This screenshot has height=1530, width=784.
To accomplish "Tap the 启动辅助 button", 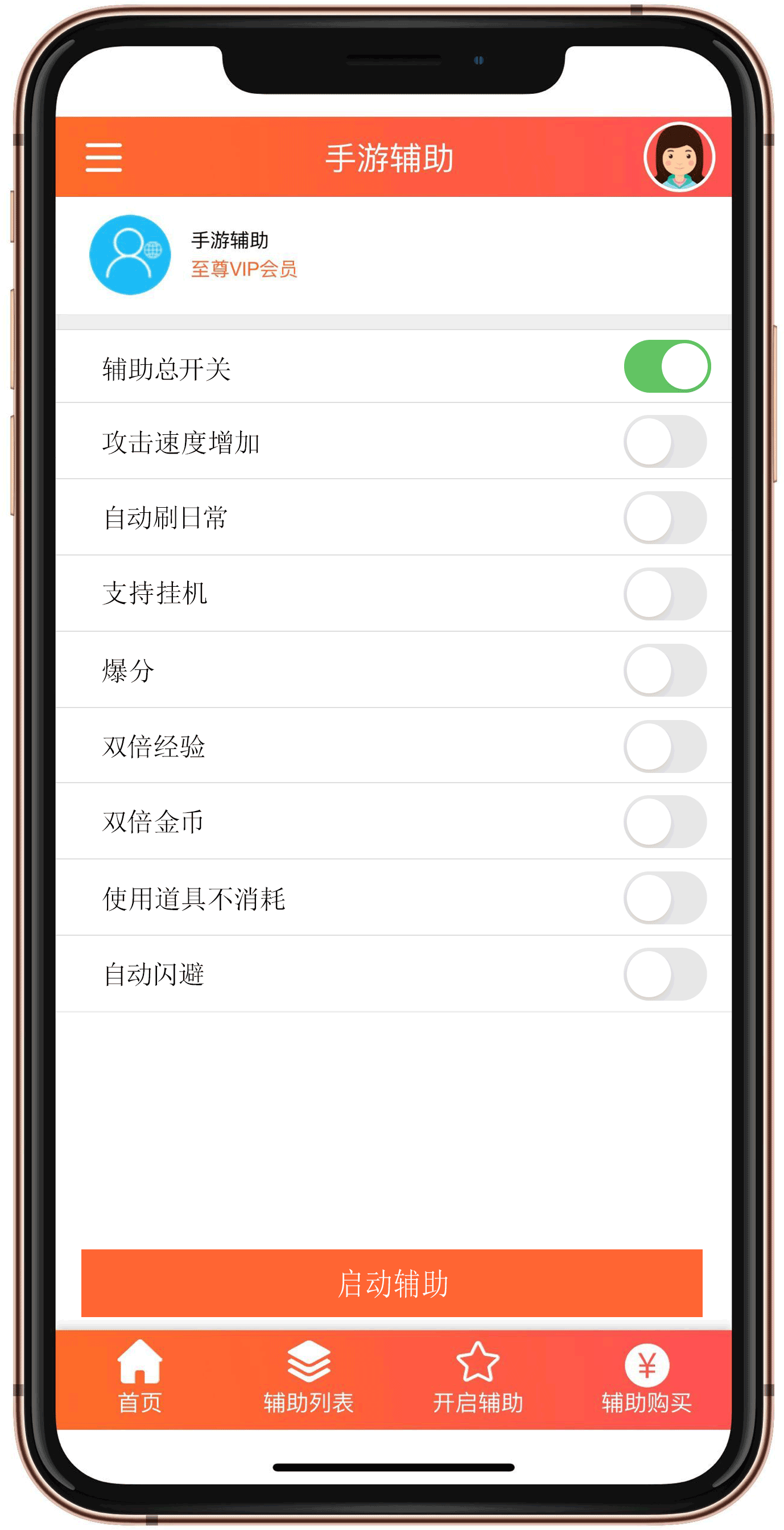I will pyautogui.click(x=391, y=1284).
